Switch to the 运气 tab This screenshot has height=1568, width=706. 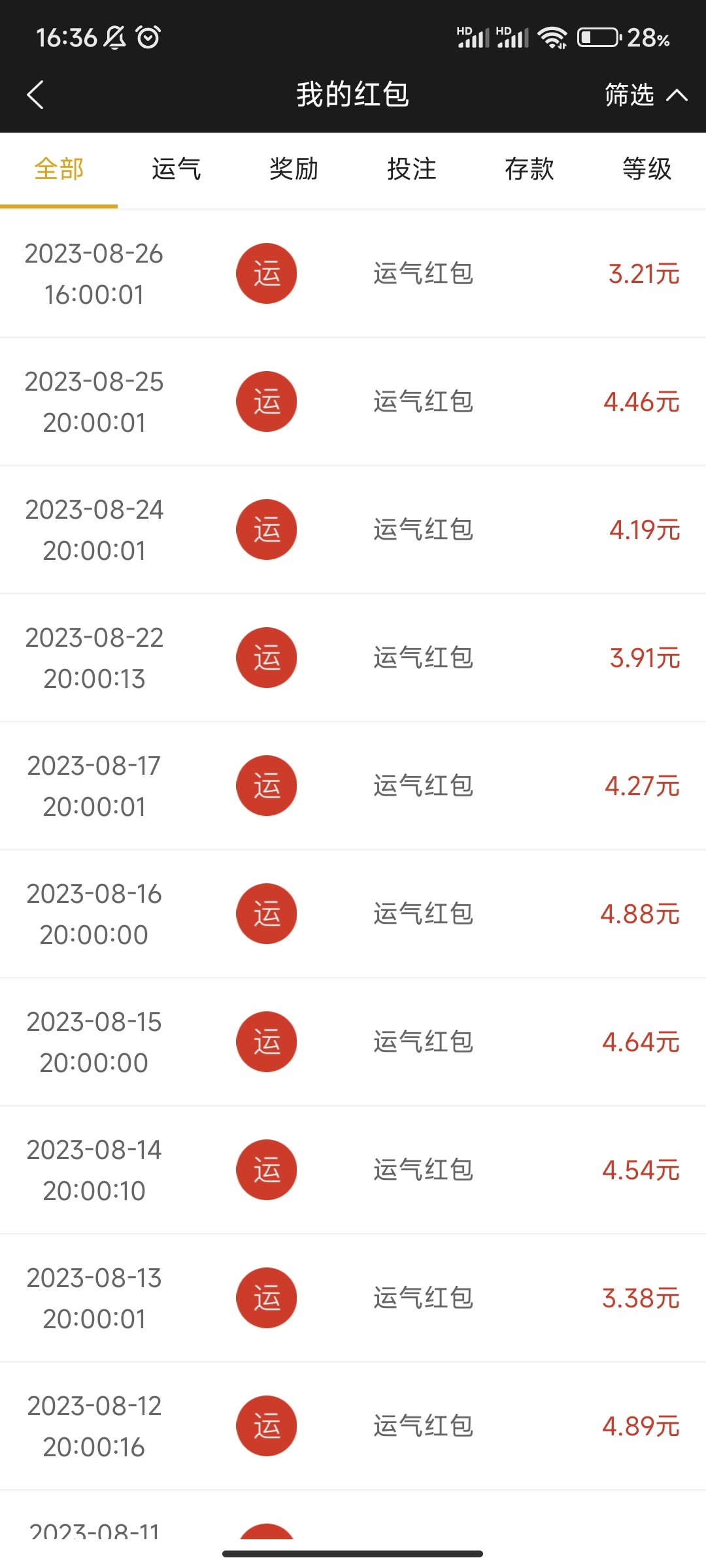176,169
